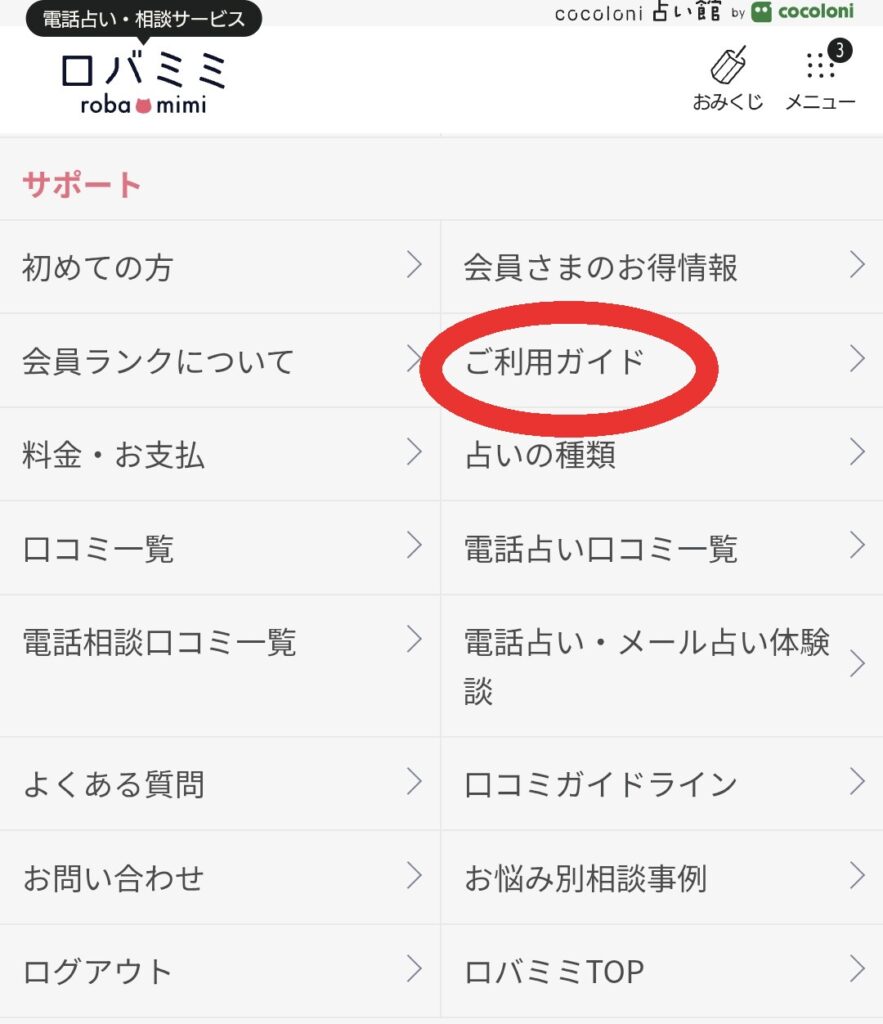Choose ログアウト to sign out
Image resolution: width=883 pixels, height=1024 pixels.
220,971
